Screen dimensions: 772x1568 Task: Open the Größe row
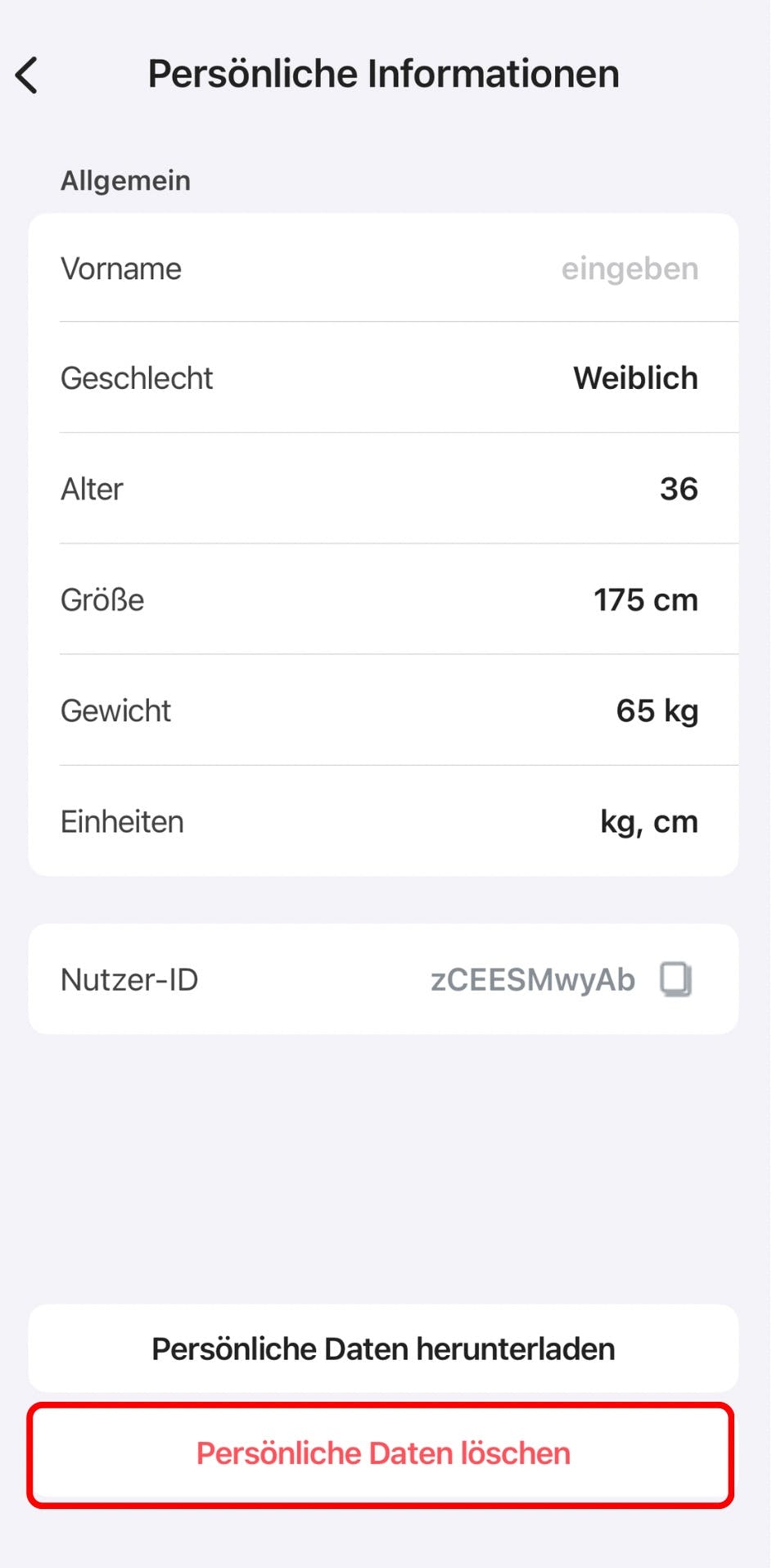click(x=383, y=599)
